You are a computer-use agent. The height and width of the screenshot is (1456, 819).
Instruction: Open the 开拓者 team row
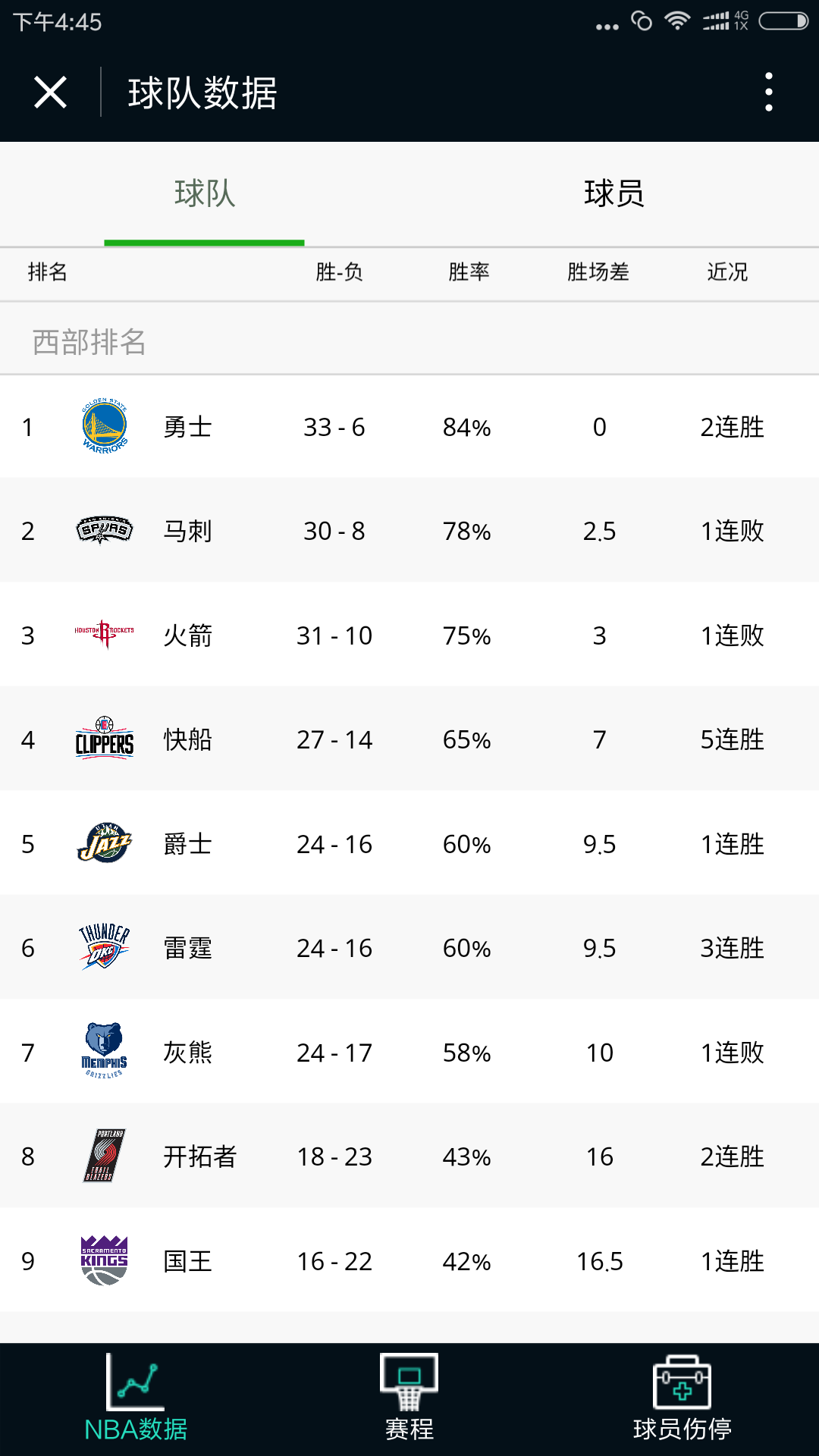[x=409, y=1156]
